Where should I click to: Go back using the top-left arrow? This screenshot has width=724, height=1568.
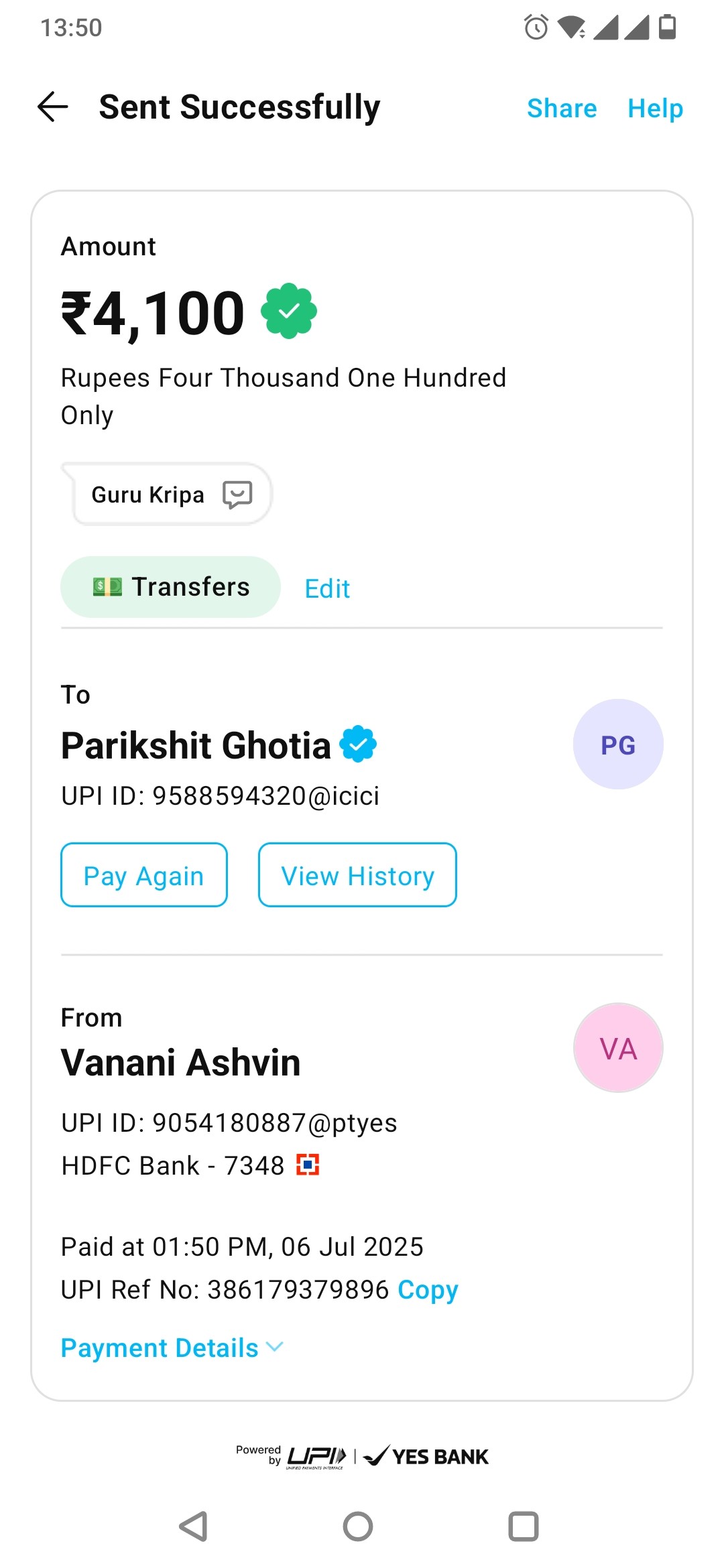point(53,107)
